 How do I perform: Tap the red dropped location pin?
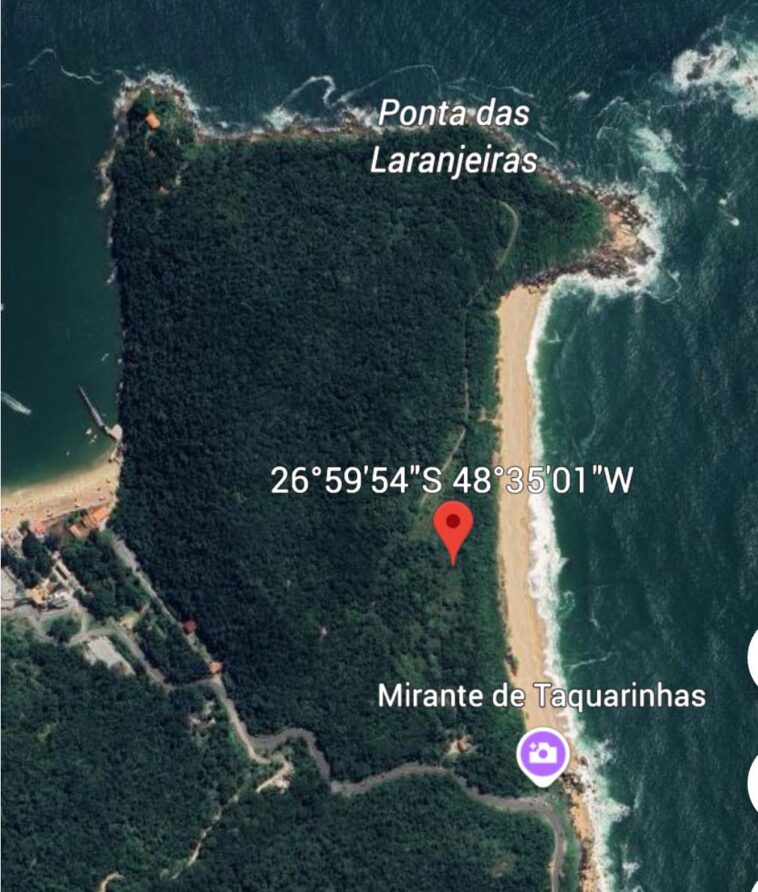click(x=454, y=527)
